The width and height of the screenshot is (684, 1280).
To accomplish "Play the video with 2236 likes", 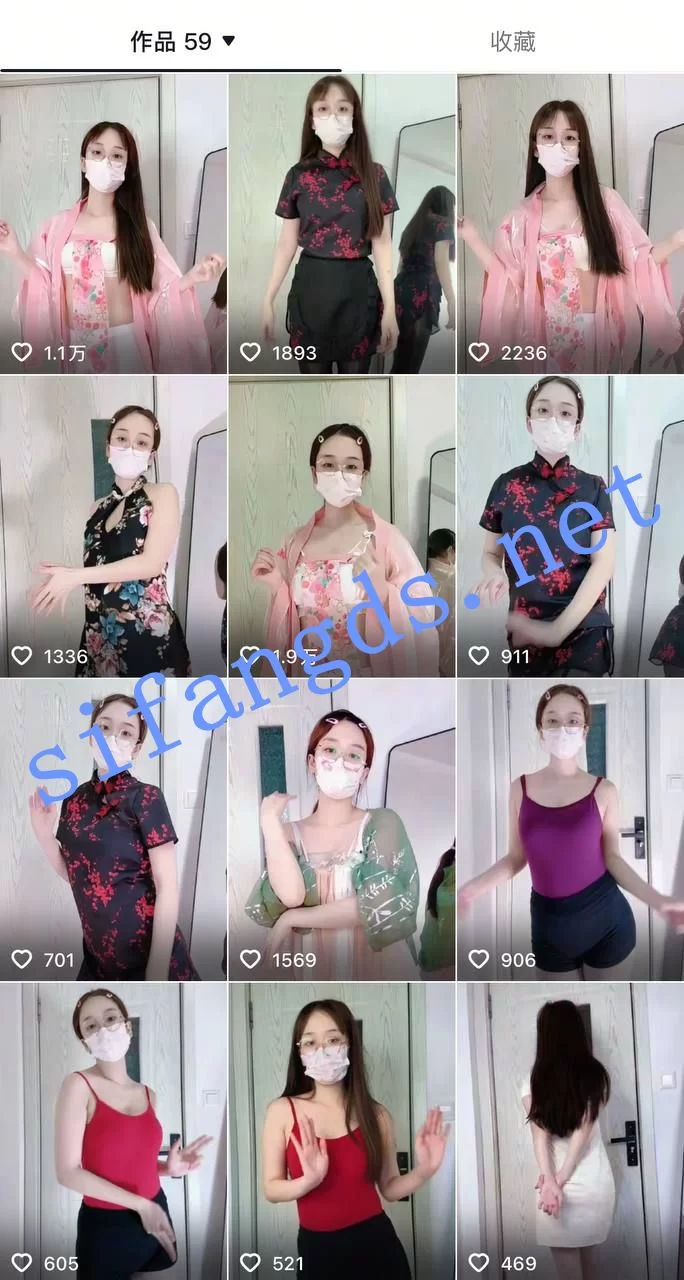I will point(571,223).
